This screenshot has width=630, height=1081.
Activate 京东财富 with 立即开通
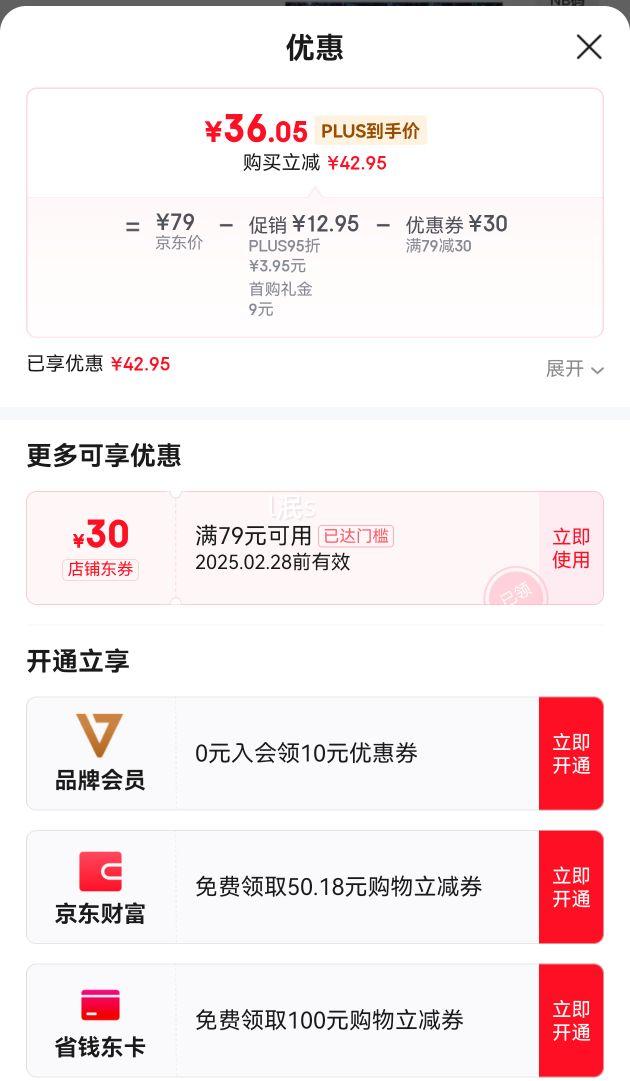571,887
